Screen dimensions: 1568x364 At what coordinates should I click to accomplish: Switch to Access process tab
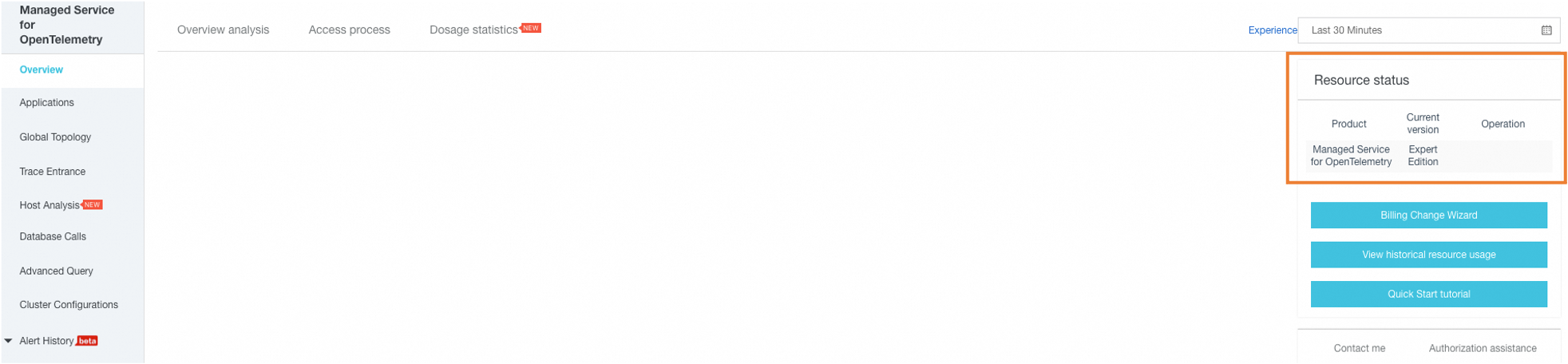pyautogui.click(x=349, y=30)
